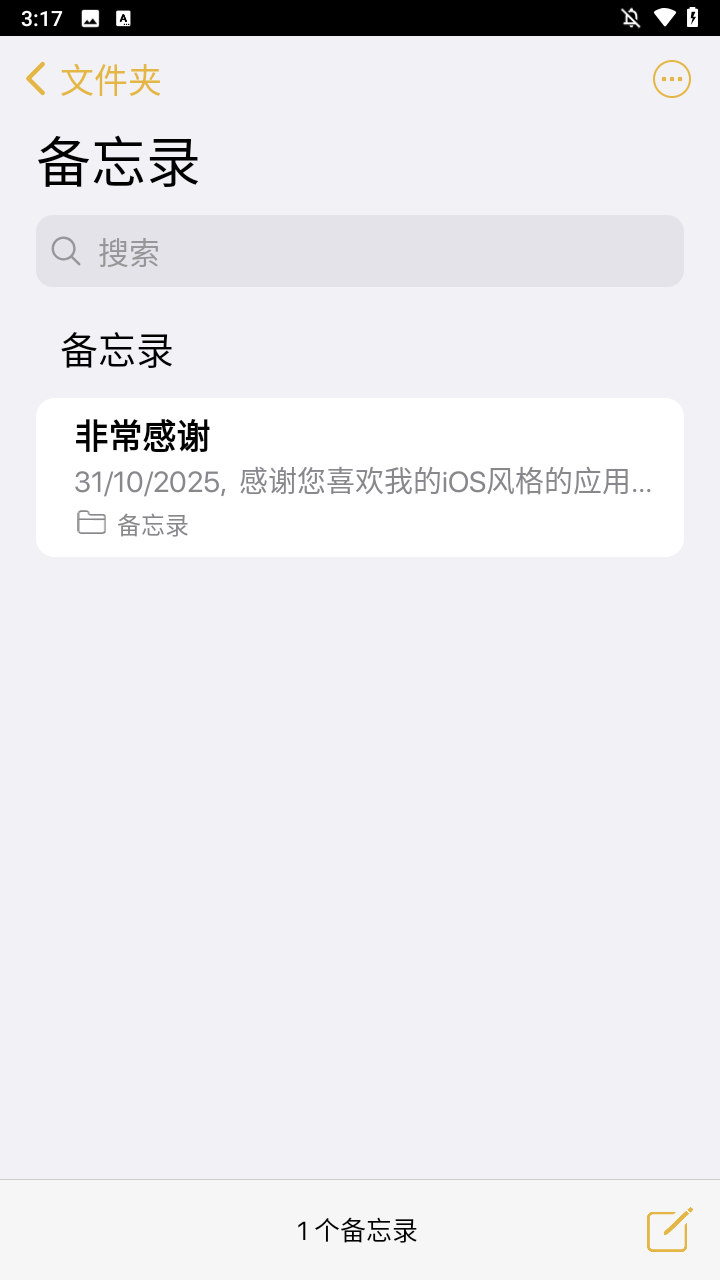Tap a status bar image notification icon

90,17
